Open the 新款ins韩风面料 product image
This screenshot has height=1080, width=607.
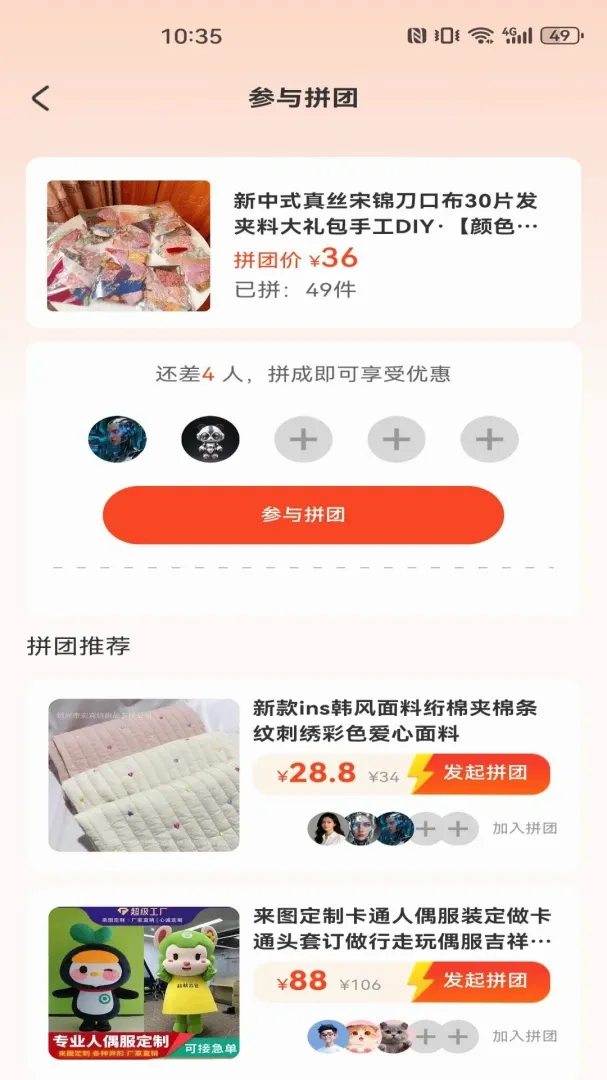[144, 775]
